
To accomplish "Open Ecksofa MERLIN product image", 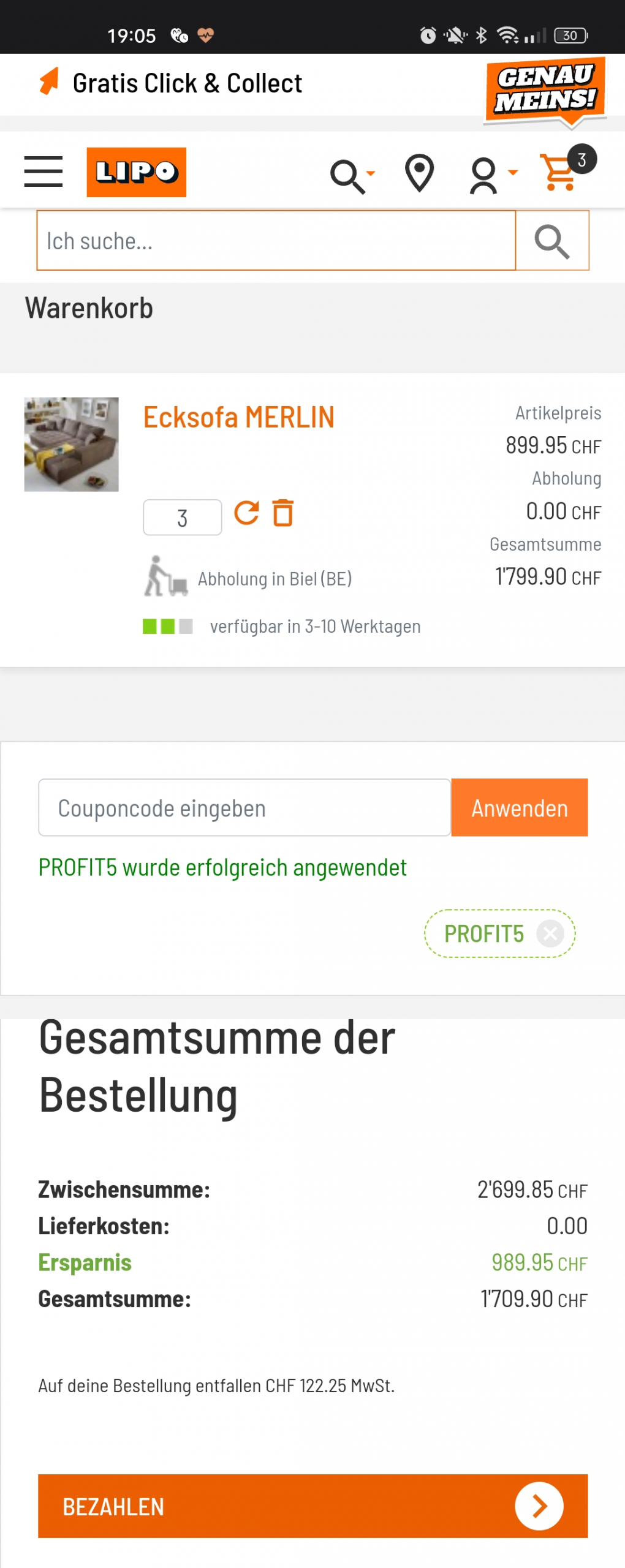I will point(71,444).
